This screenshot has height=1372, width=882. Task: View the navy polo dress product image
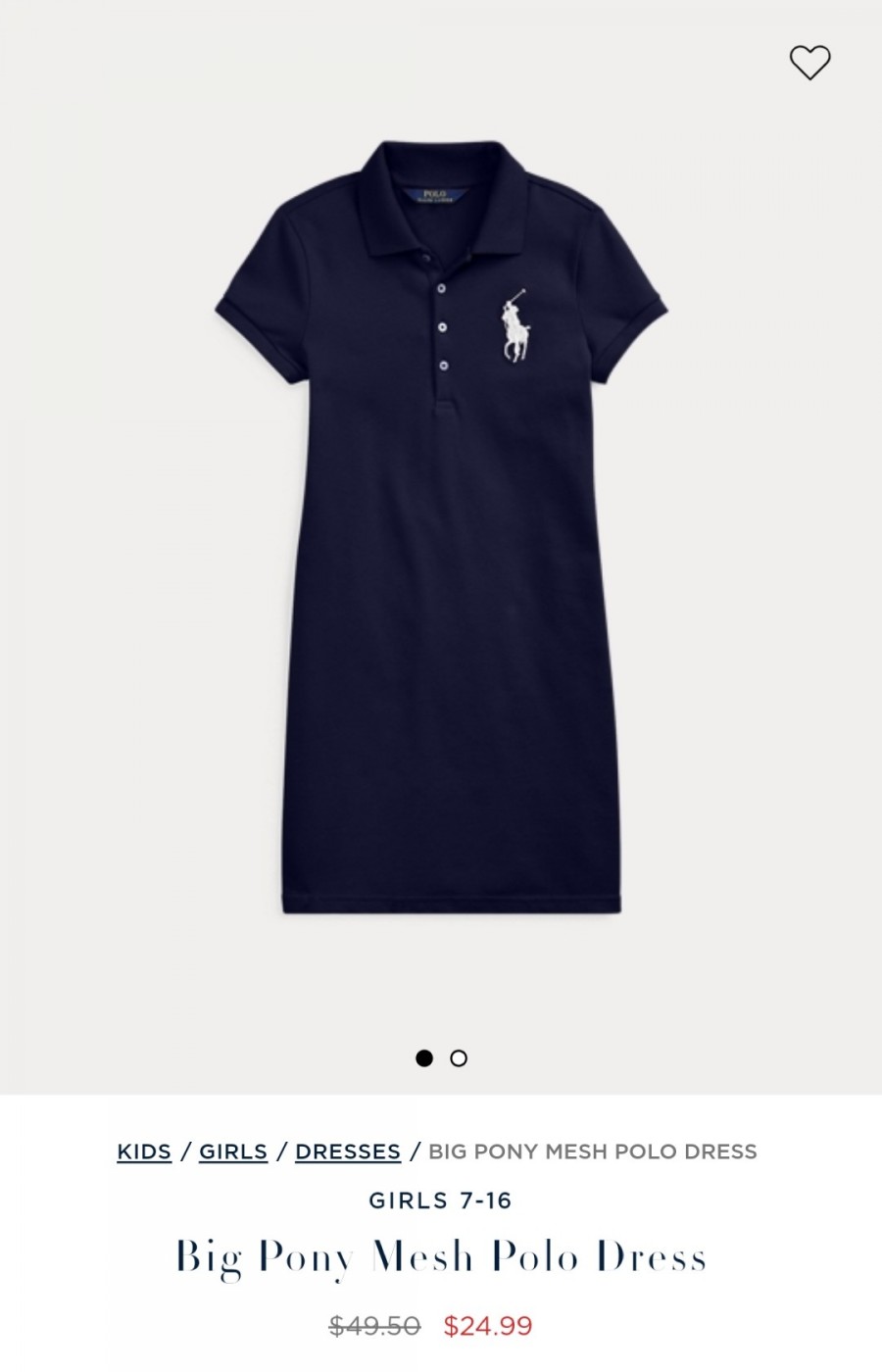point(441,529)
